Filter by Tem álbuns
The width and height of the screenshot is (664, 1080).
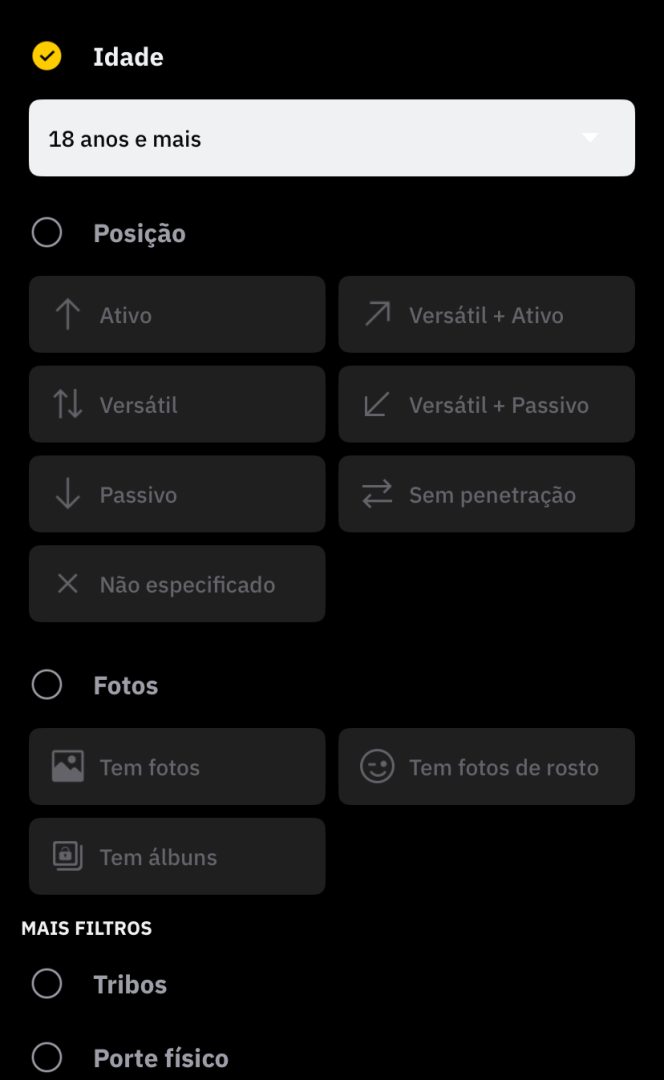tap(177, 857)
